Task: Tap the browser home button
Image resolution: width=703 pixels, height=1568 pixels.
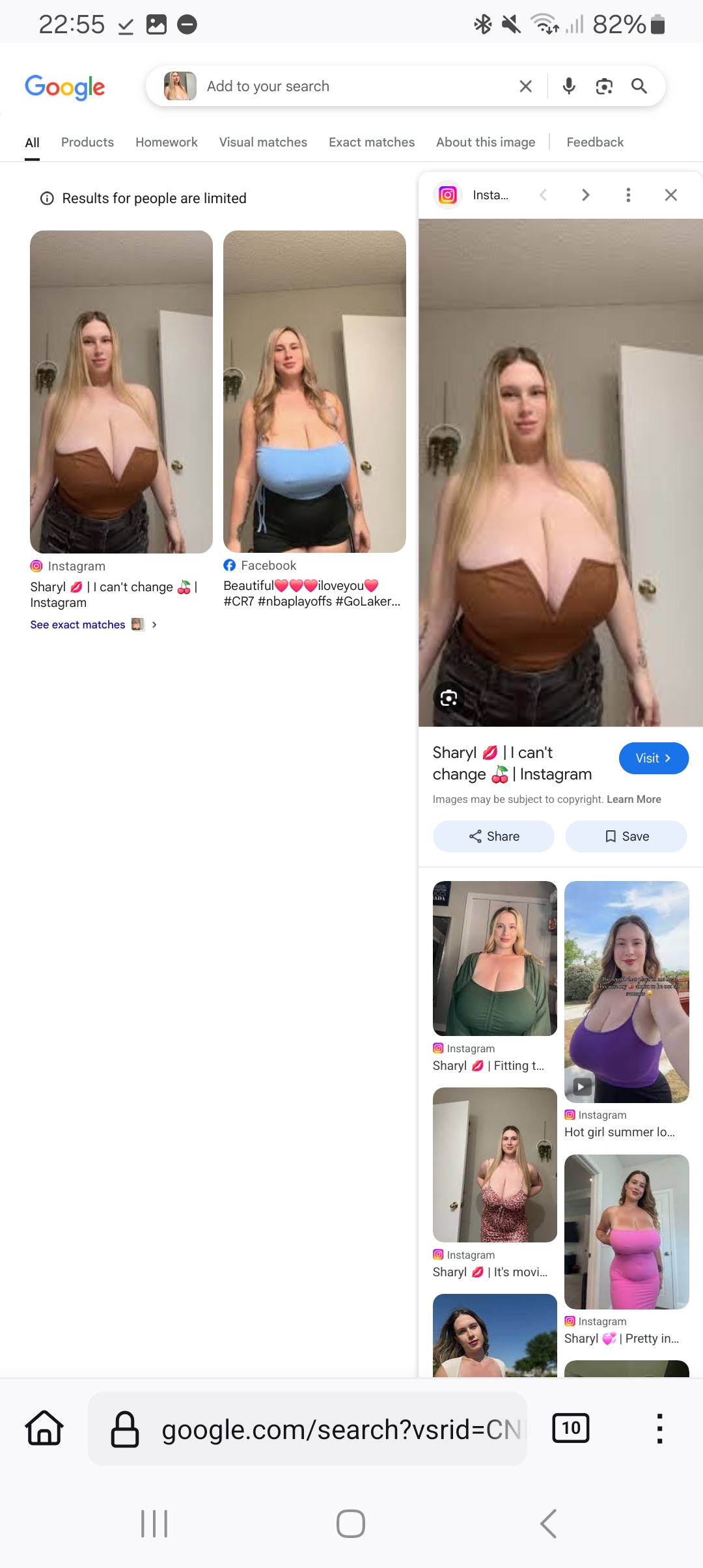Action: coord(44,1428)
